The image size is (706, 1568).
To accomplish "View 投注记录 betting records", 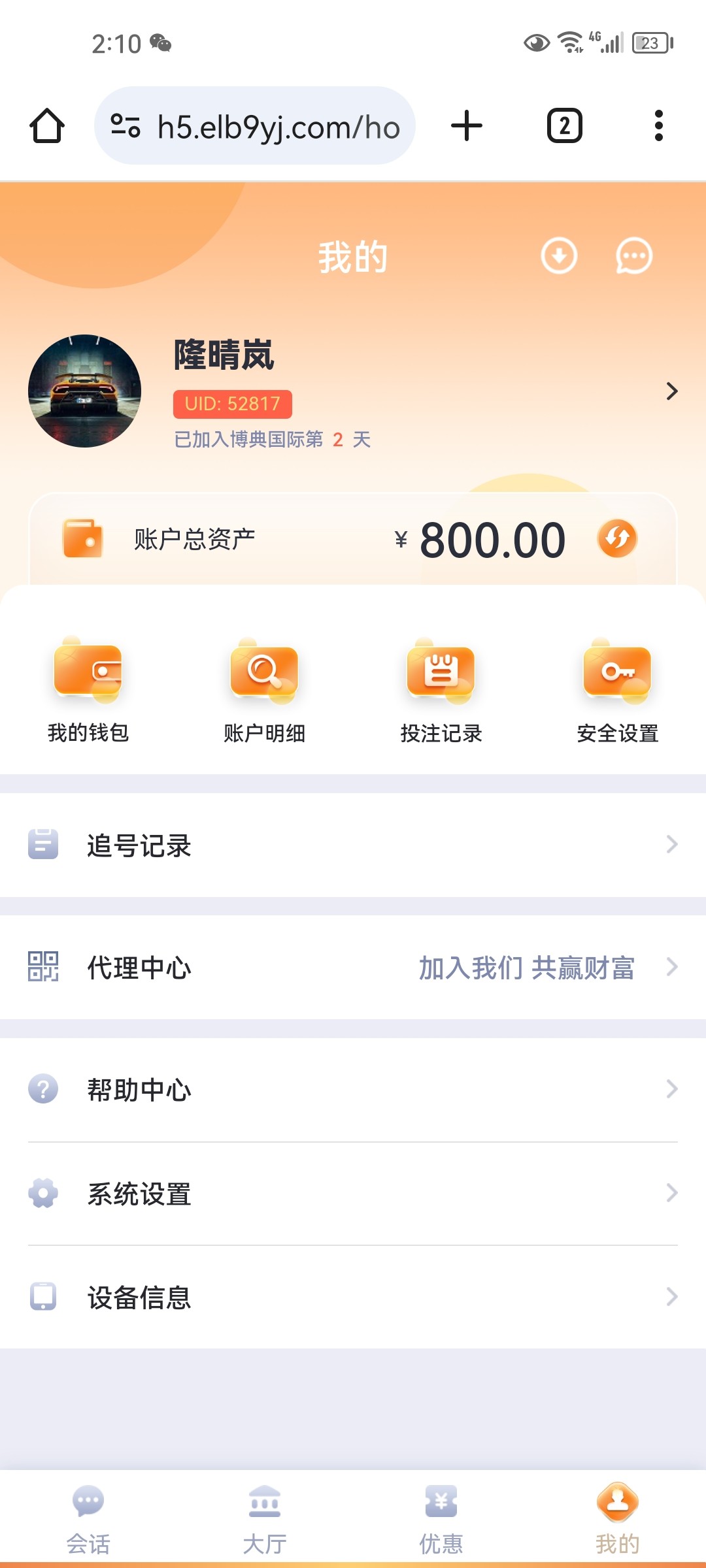I will pyautogui.click(x=441, y=689).
